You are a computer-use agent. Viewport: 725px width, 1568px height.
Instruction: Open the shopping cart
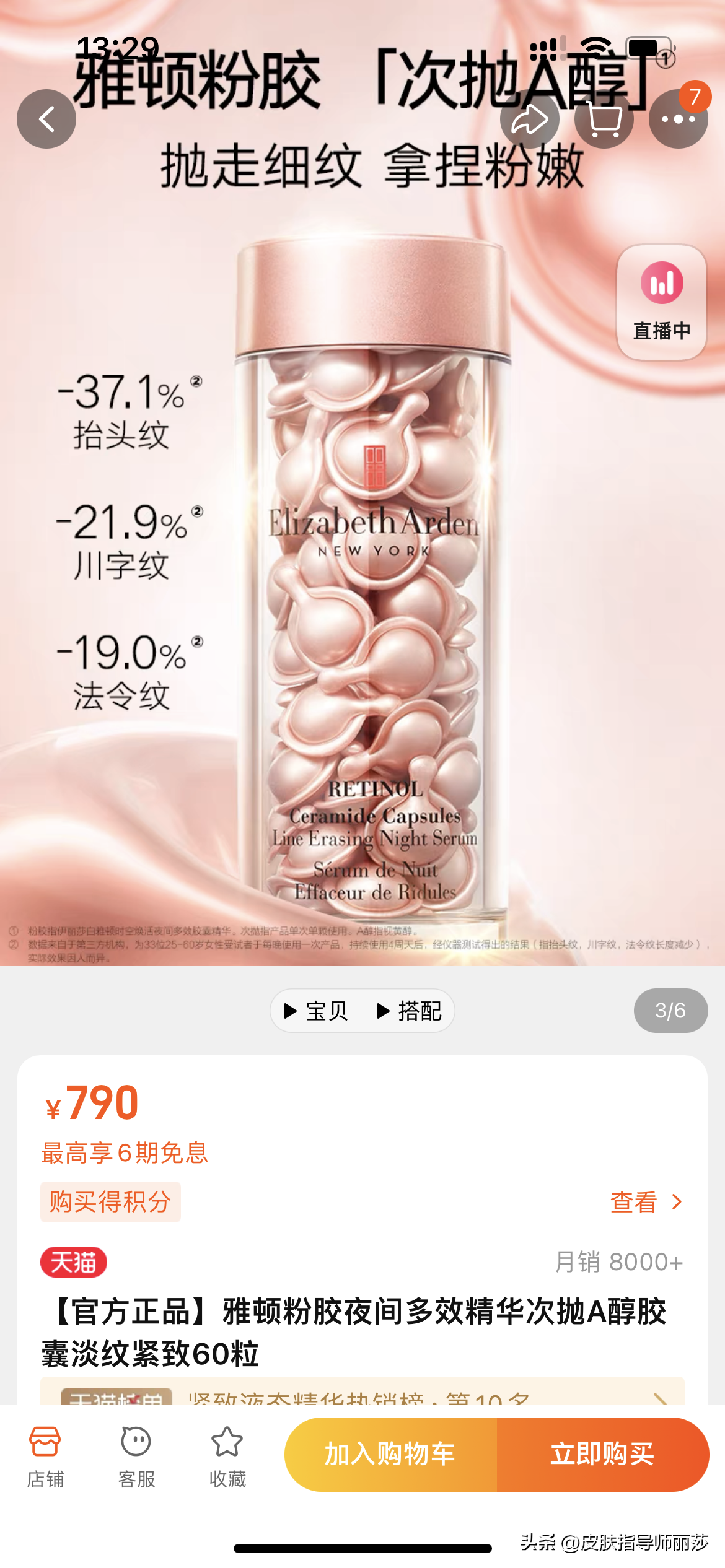604,119
